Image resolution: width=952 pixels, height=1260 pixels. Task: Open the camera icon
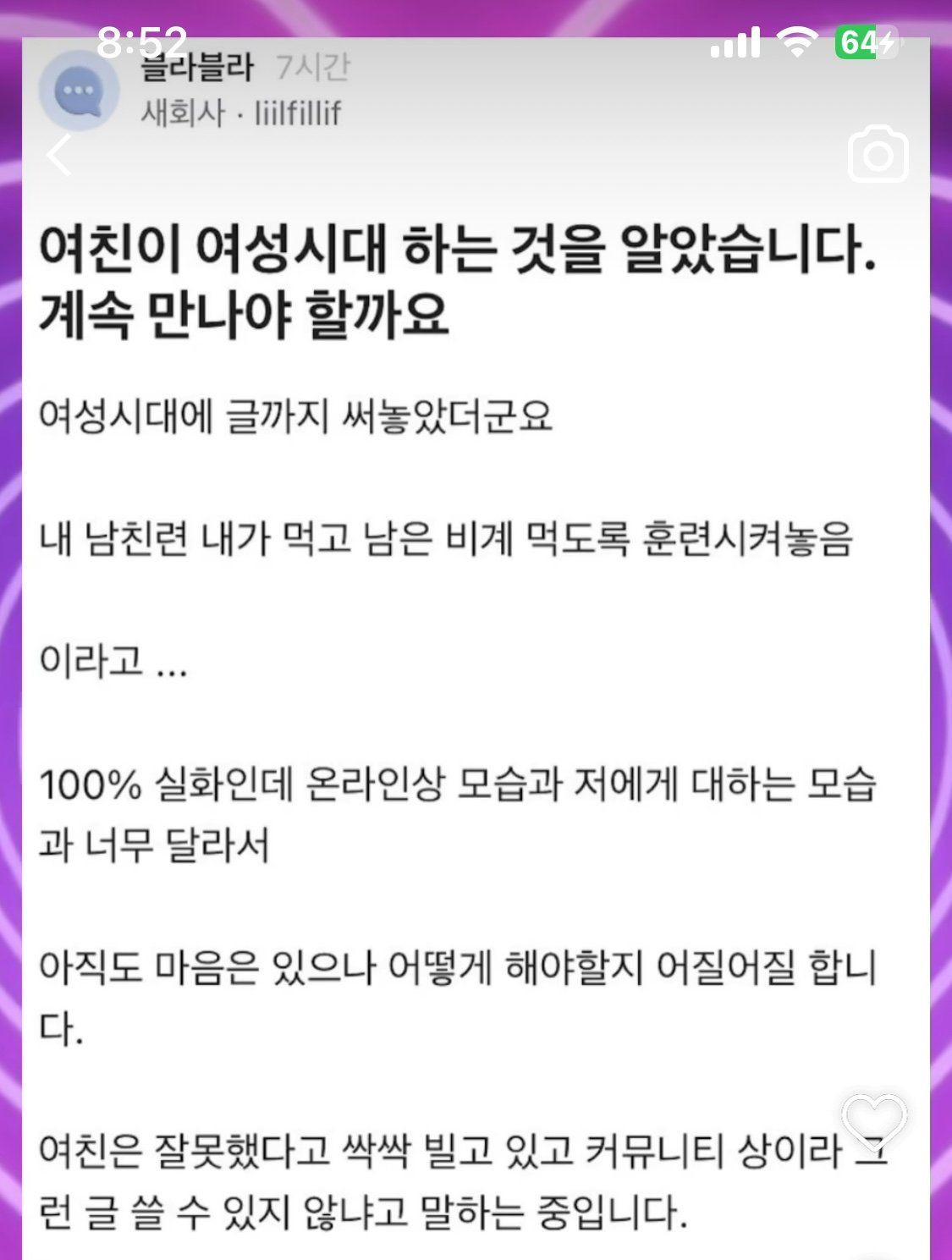click(878, 154)
